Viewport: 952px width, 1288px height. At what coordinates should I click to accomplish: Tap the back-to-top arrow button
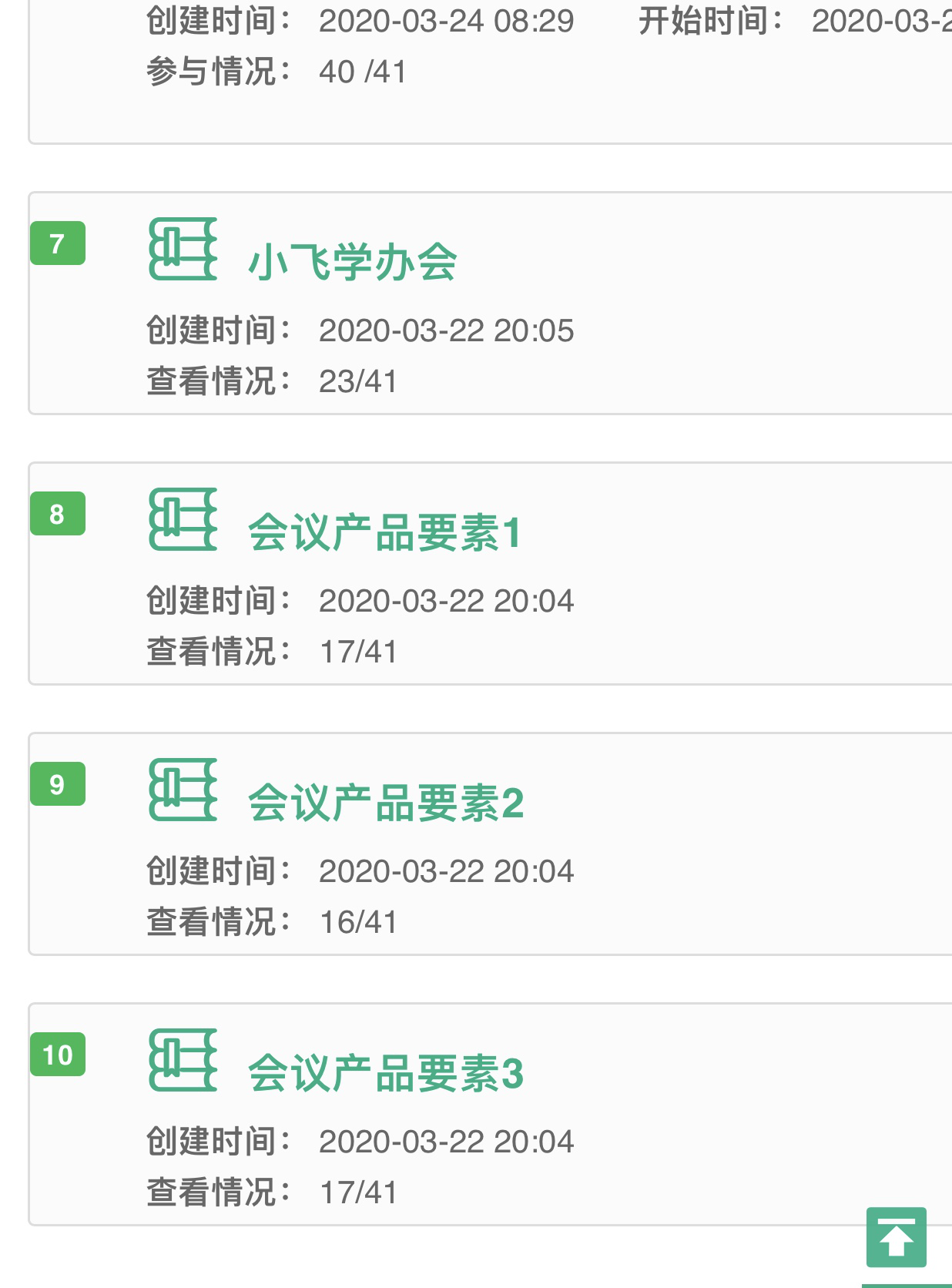coord(896,1237)
